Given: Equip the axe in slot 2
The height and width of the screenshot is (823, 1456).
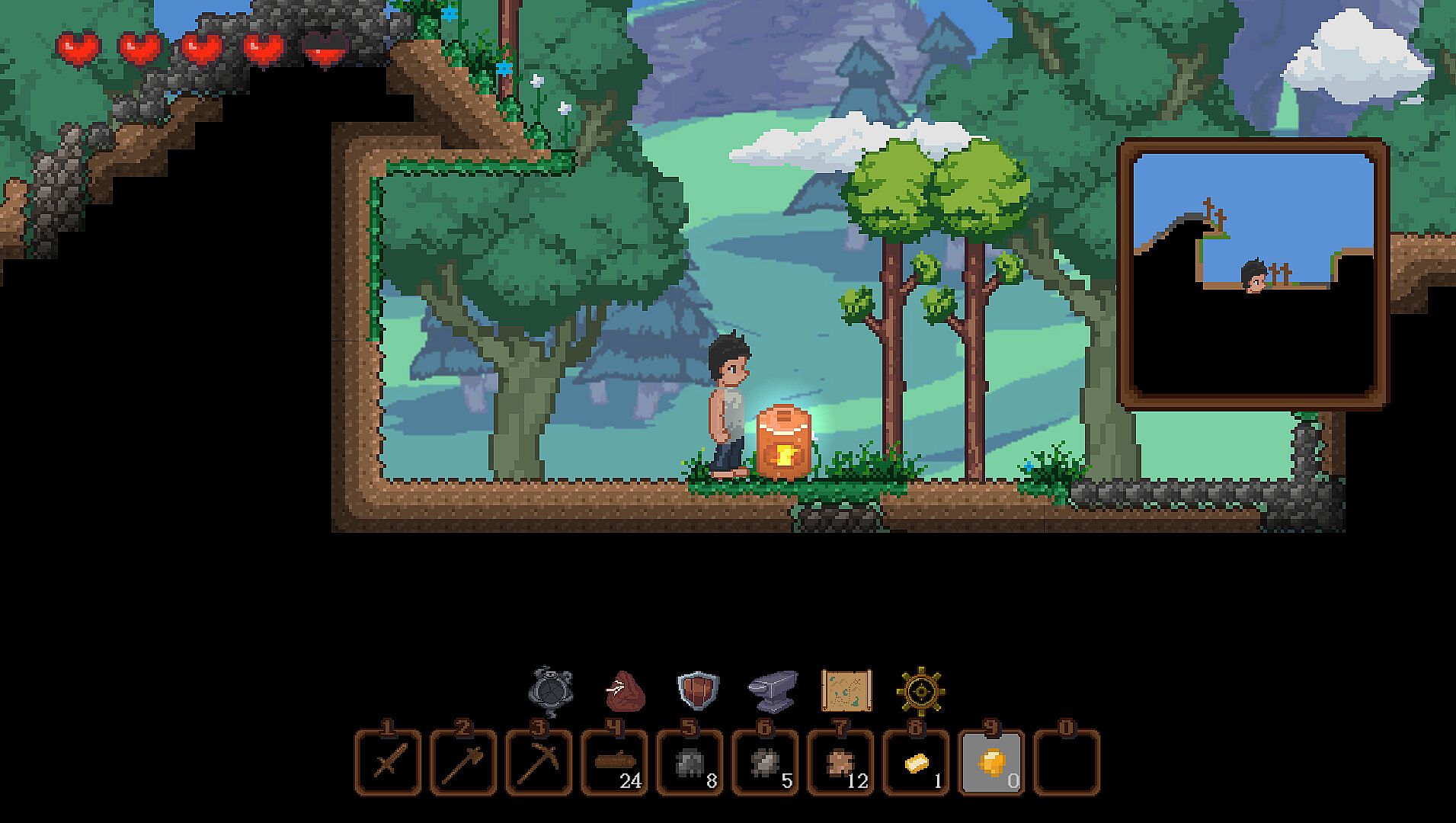Looking at the screenshot, I should point(462,762).
